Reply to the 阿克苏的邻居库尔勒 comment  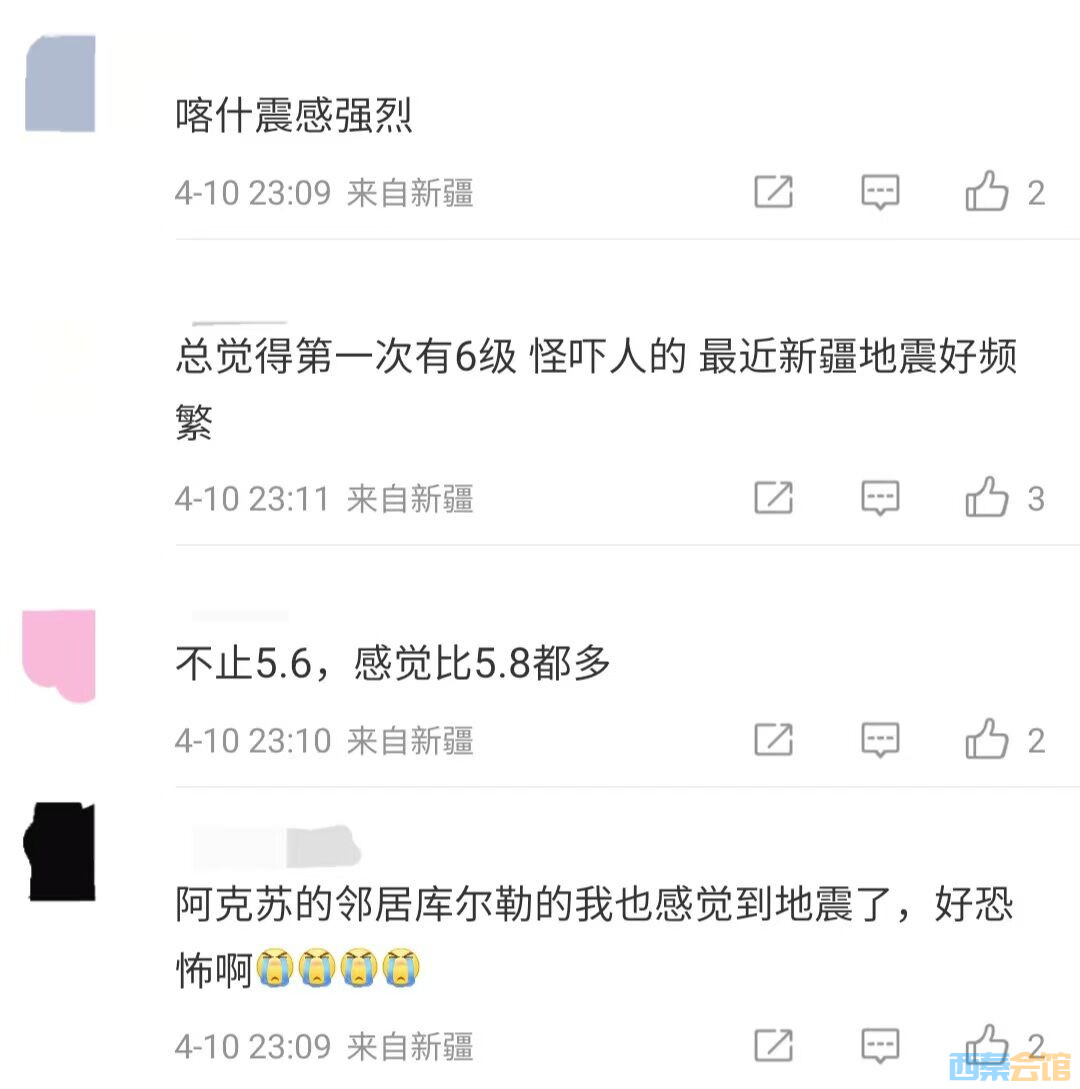880,1045
